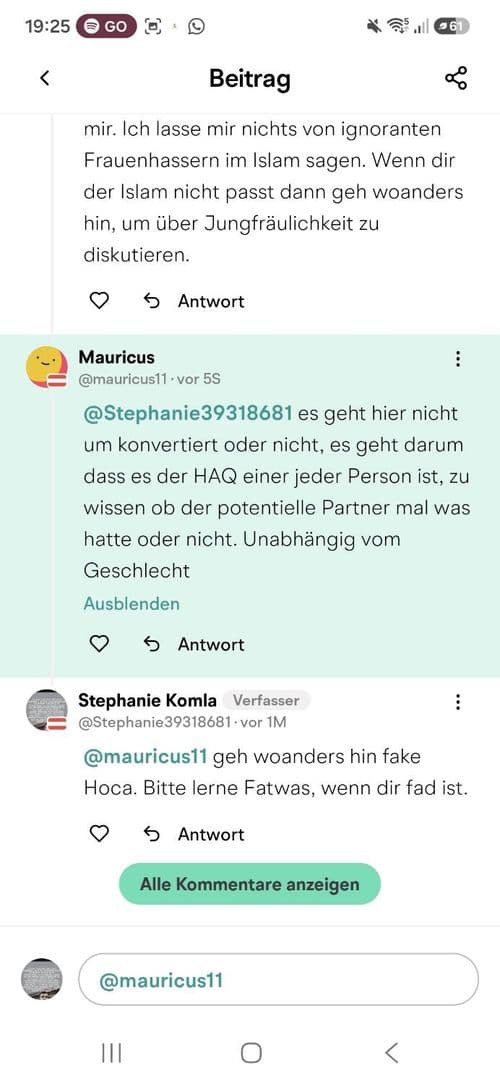Share this Beitrag via the share icon
The image size is (500, 1084).
(456, 78)
